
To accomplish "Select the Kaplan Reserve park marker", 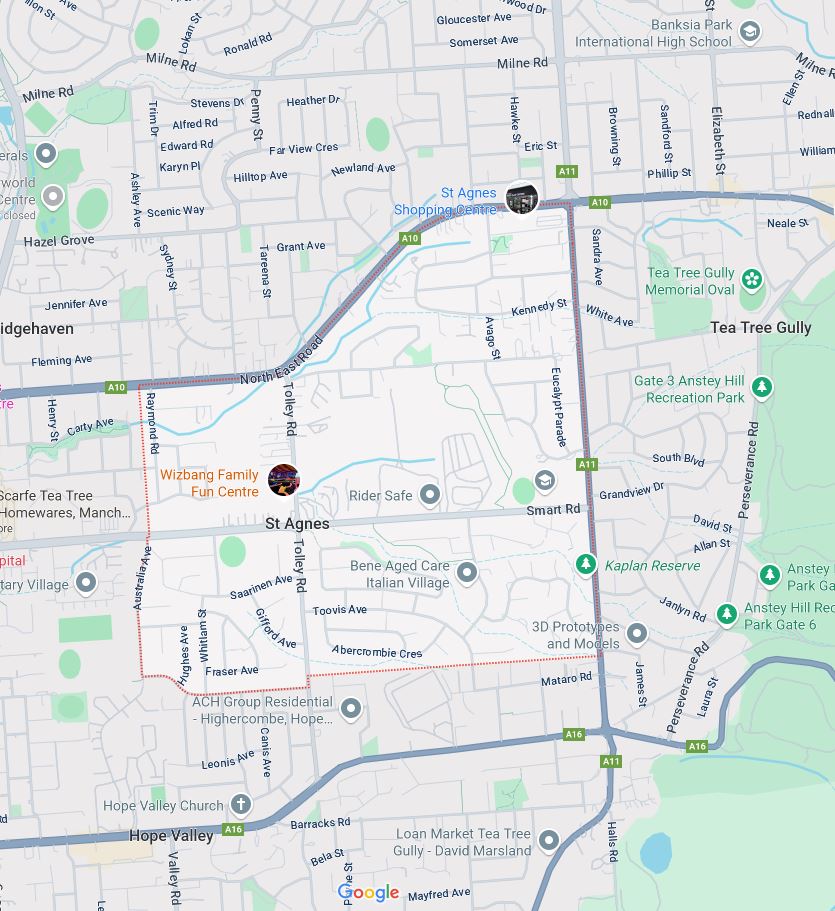I will pos(586,565).
